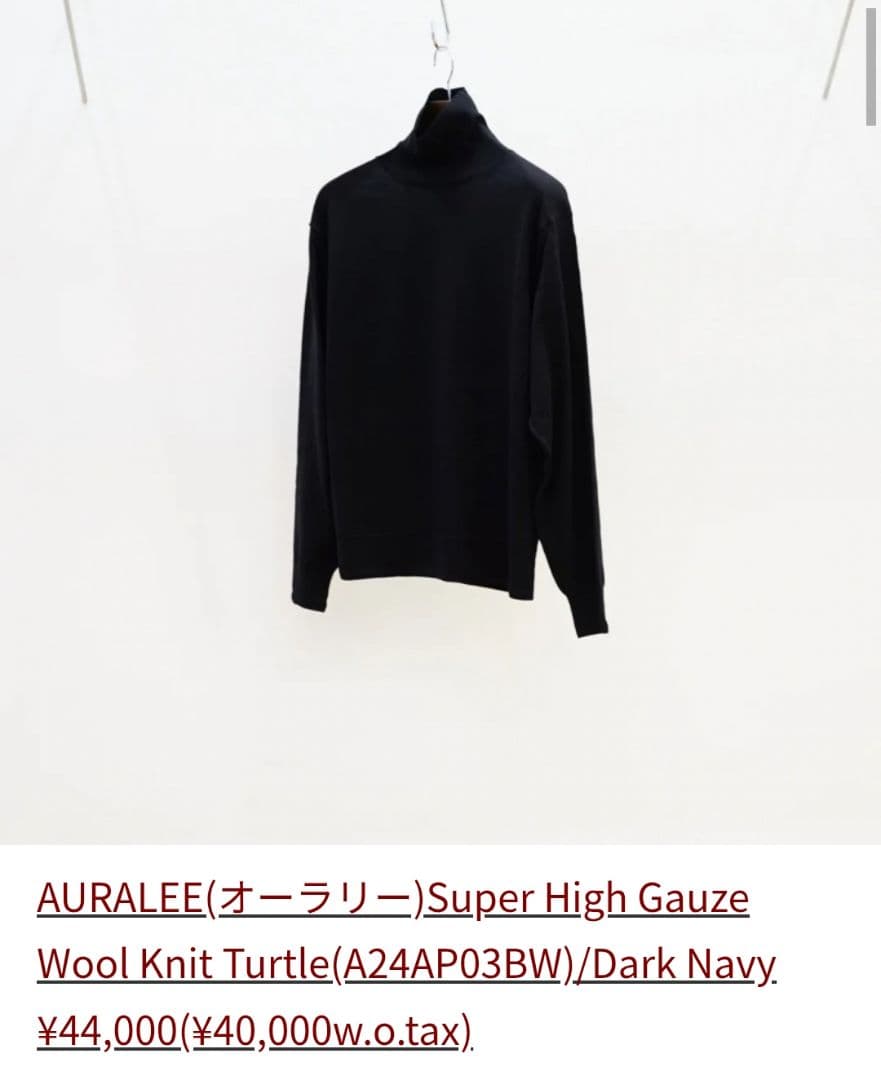Open the AURALEE Super High Gauze Wool Knit Turtle link

[393, 899]
